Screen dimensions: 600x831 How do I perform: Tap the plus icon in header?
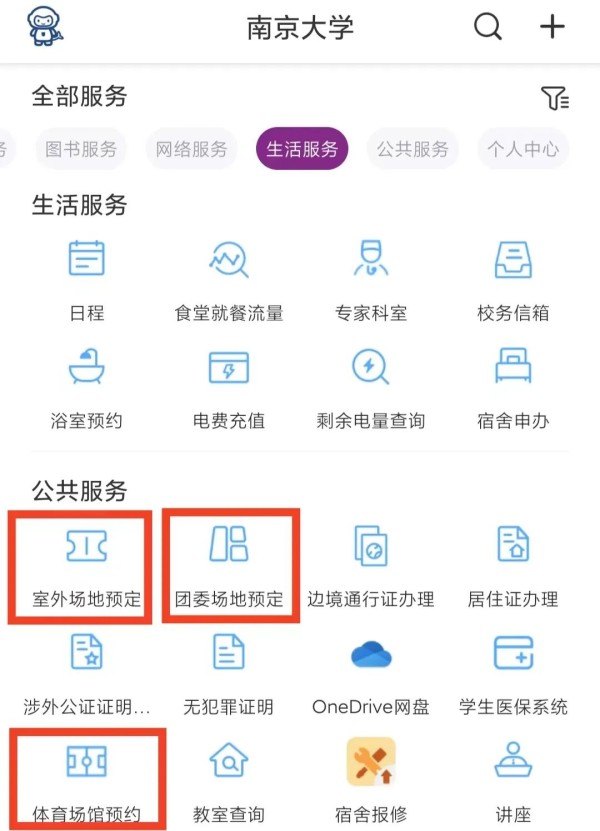(552, 27)
